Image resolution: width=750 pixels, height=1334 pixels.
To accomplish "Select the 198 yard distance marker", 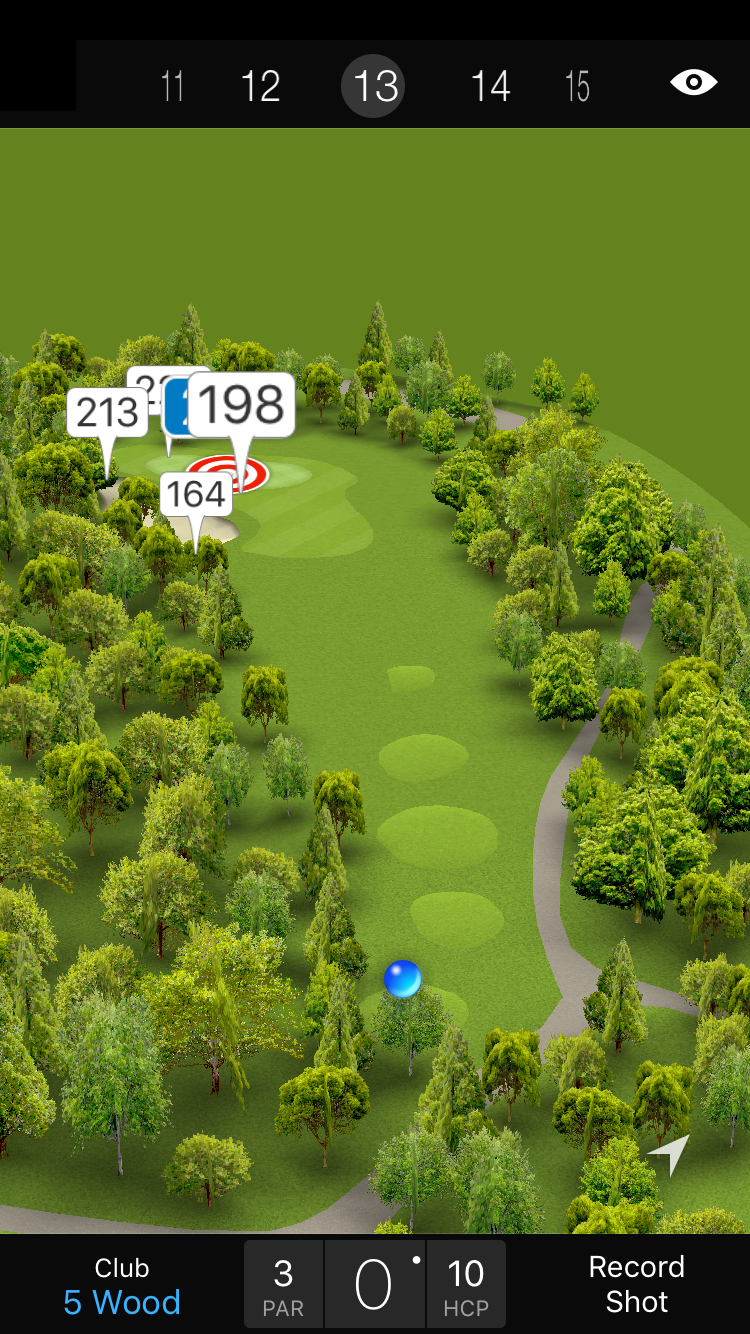I will point(241,405).
